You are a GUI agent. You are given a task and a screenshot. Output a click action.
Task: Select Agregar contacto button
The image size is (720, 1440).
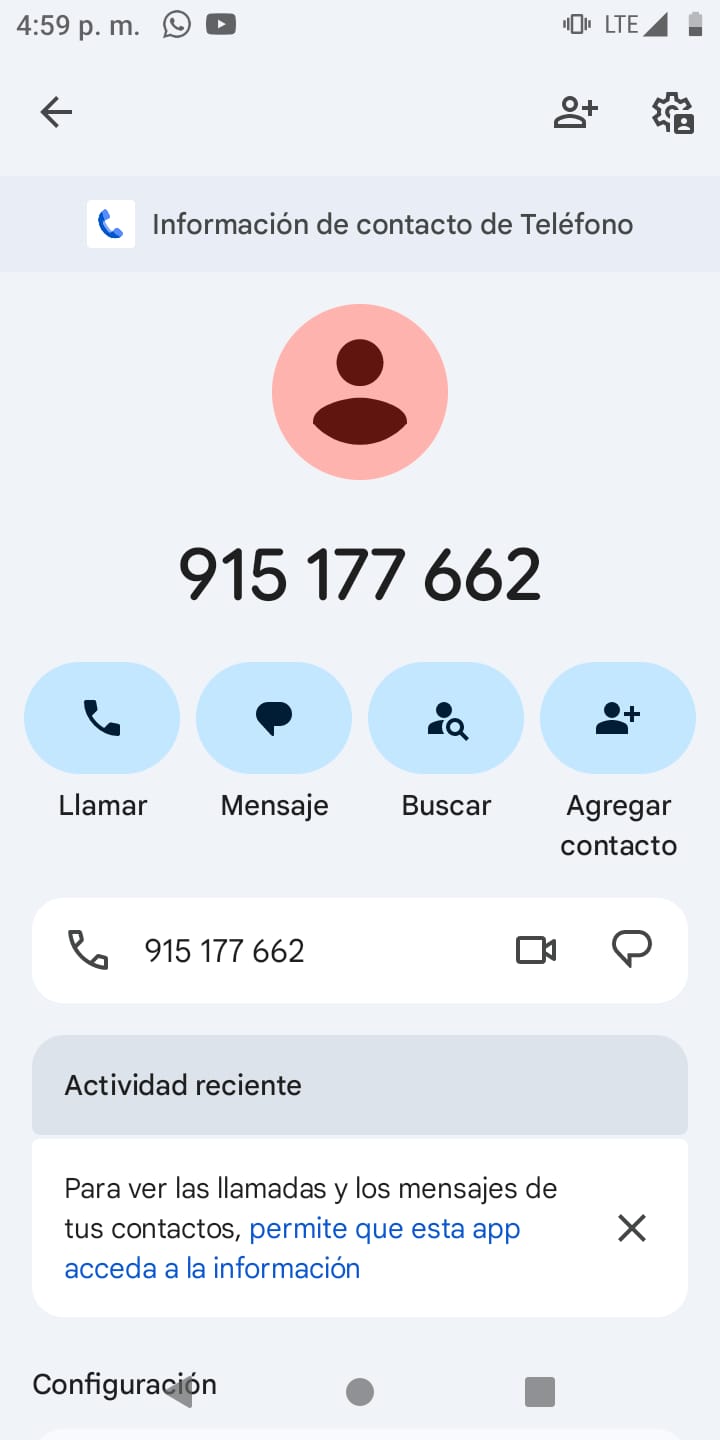click(x=618, y=718)
